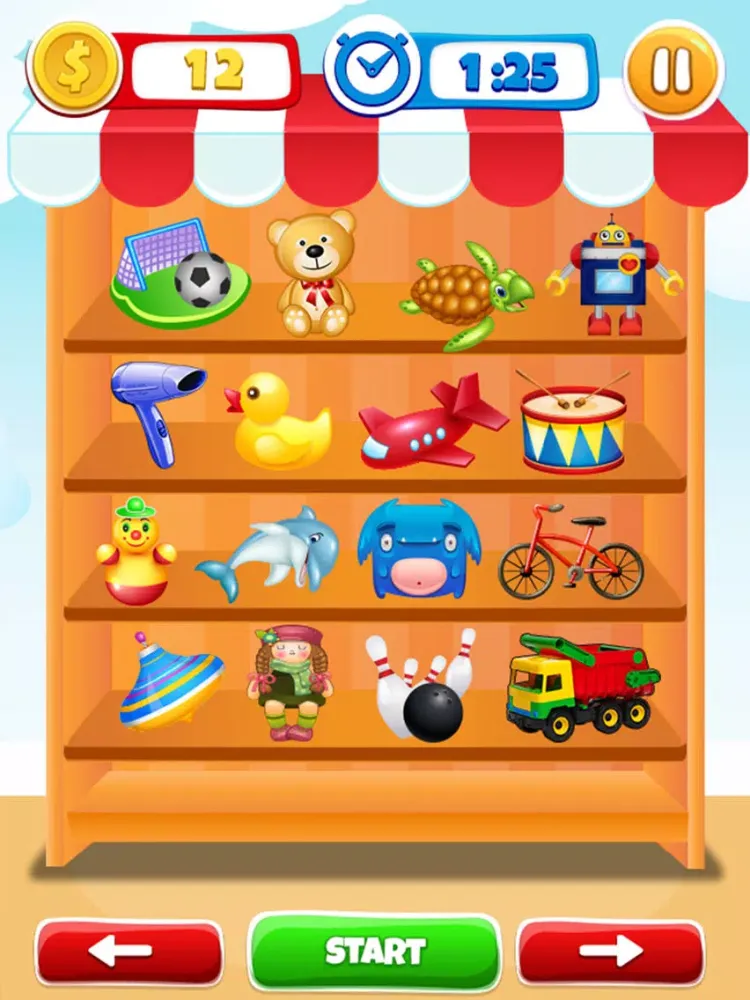Go to the previous shelf with left arrow
The width and height of the screenshot is (750, 1000).
coord(129,952)
